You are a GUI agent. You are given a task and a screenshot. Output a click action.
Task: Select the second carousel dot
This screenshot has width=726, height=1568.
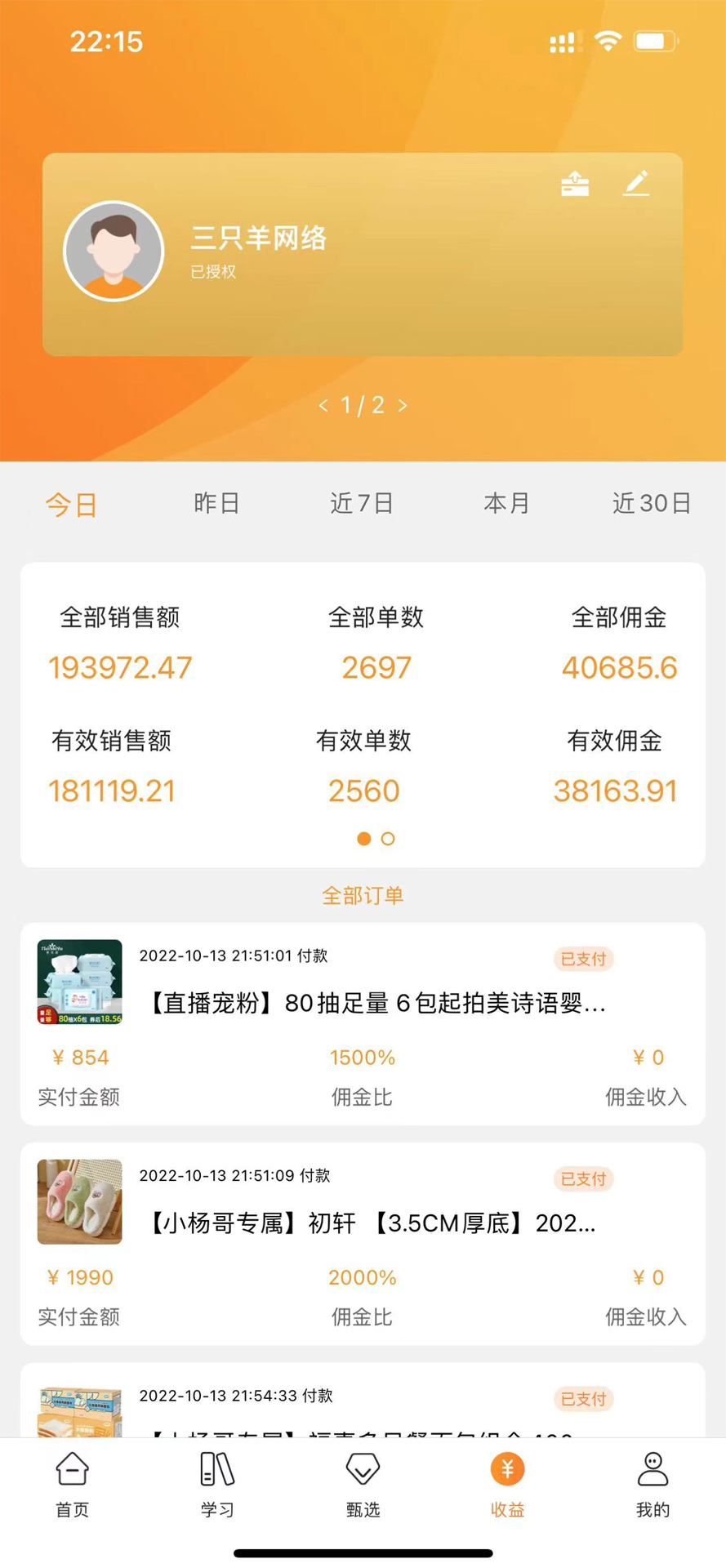click(x=388, y=838)
